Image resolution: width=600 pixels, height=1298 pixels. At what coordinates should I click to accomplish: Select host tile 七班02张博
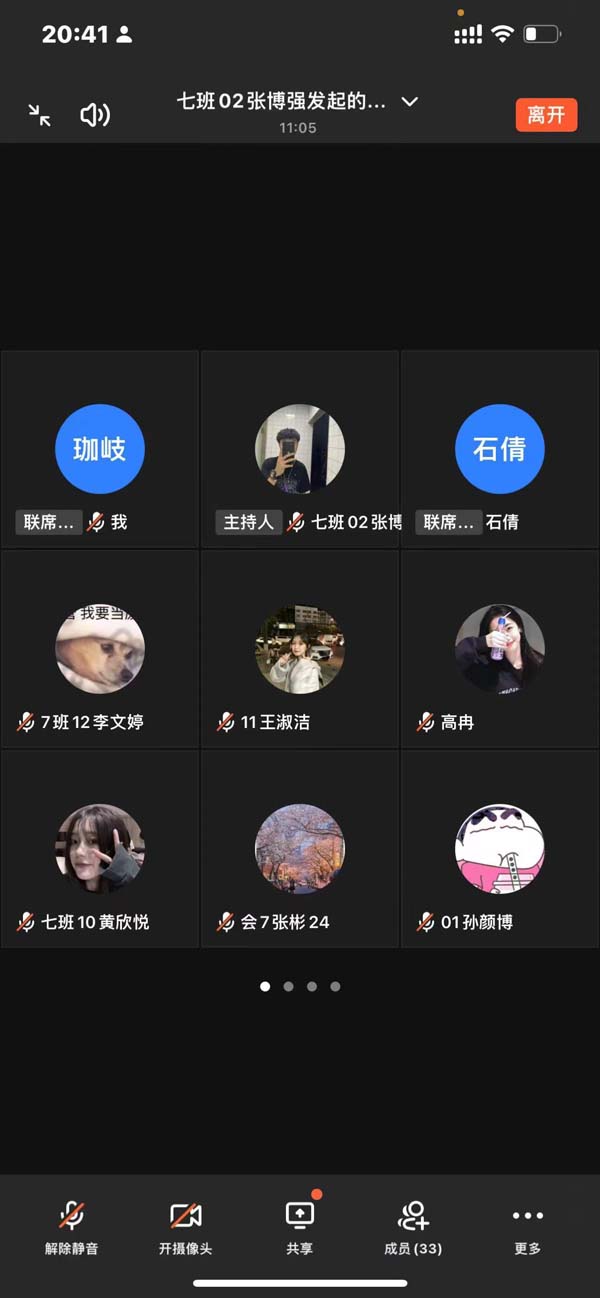point(300,450)
